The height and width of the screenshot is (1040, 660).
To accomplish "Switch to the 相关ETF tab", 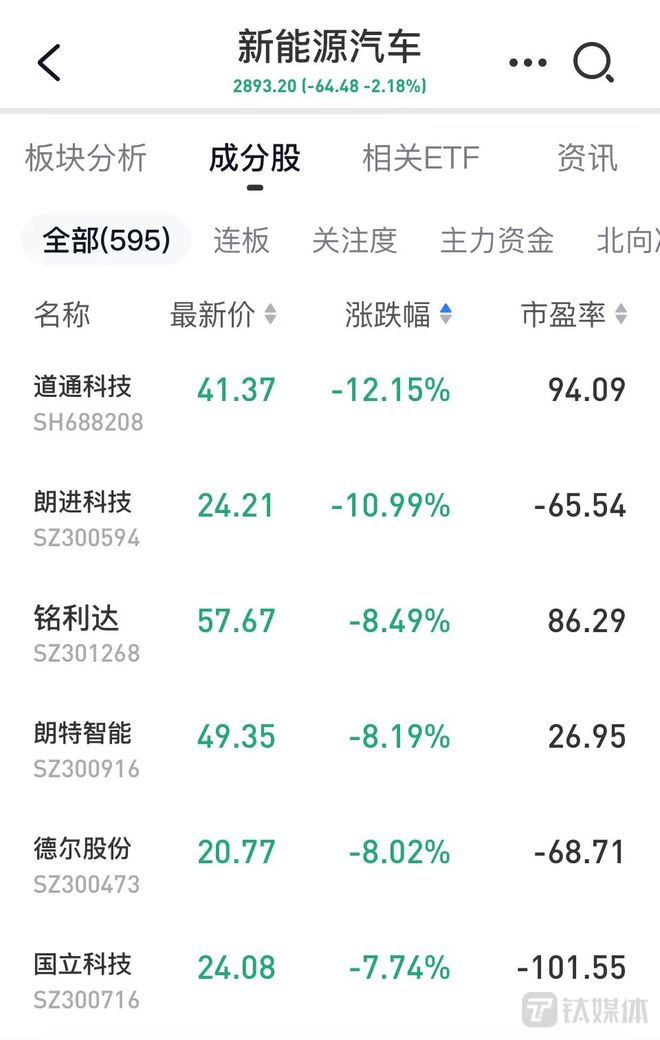I will click(x=421, y=158).
